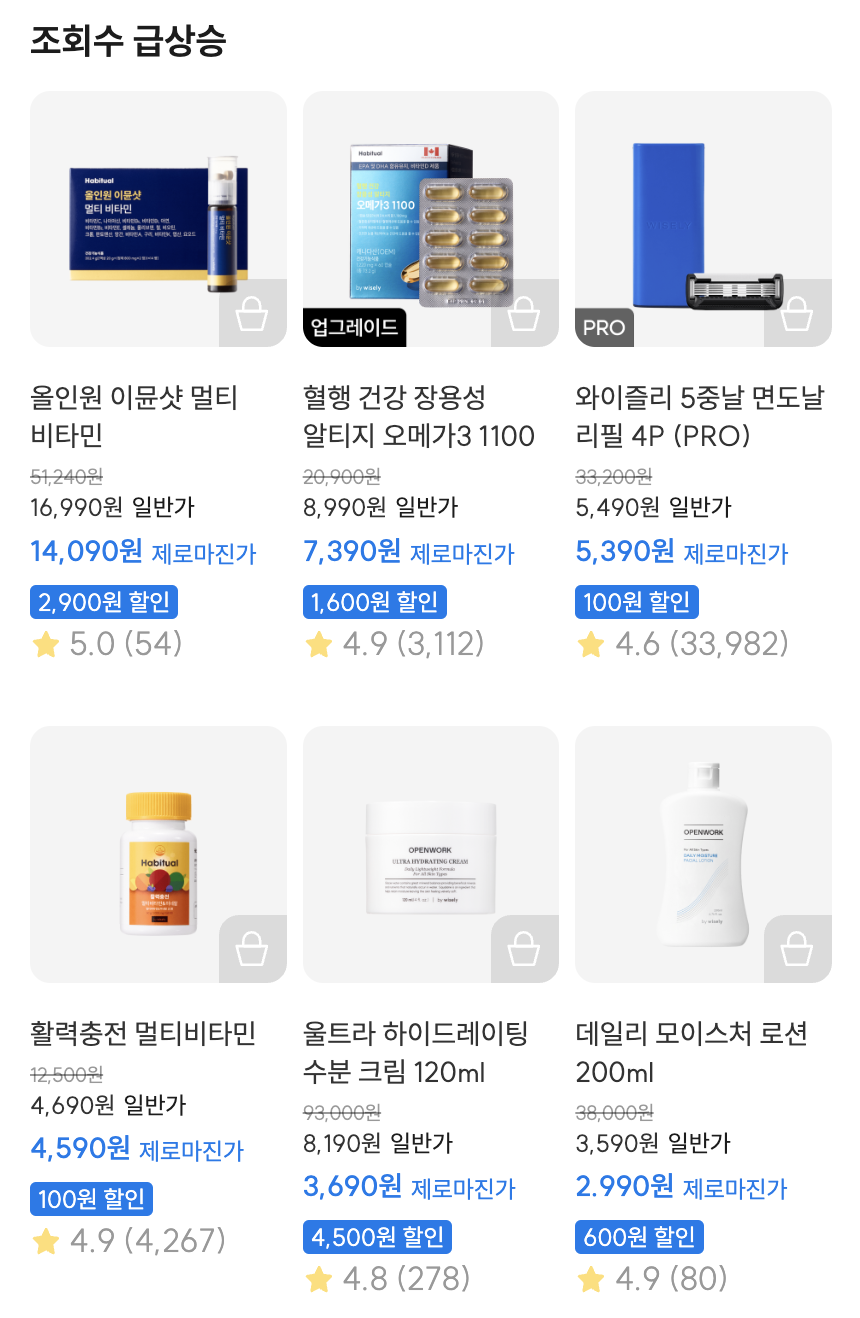
Task: Add 오메가3 1100 to shopping cart
Action: pyautogui.click(x=524, y=314)
